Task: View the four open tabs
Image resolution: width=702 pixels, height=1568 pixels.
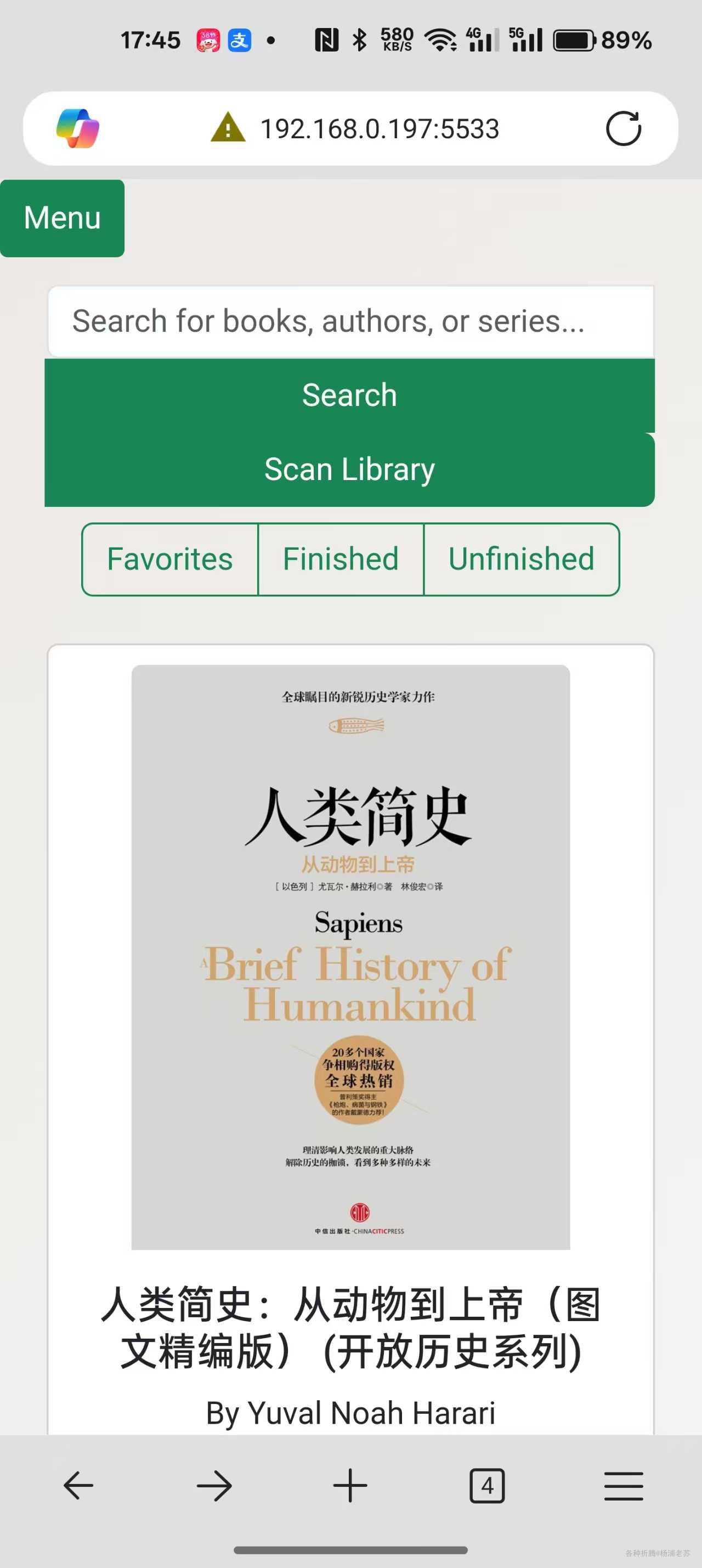Action: tap(486, 1485)
